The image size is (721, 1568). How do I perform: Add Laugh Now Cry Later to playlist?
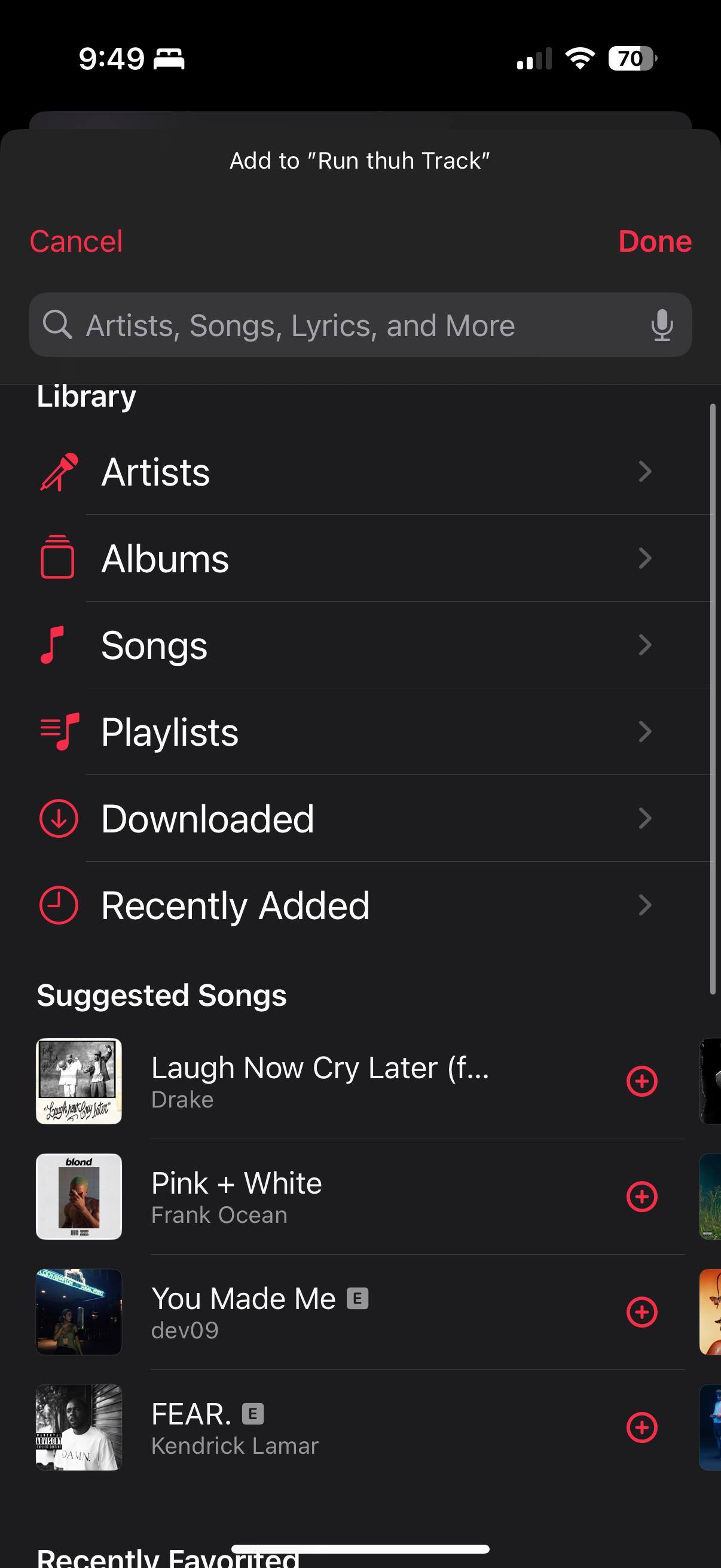[642, 1081]
